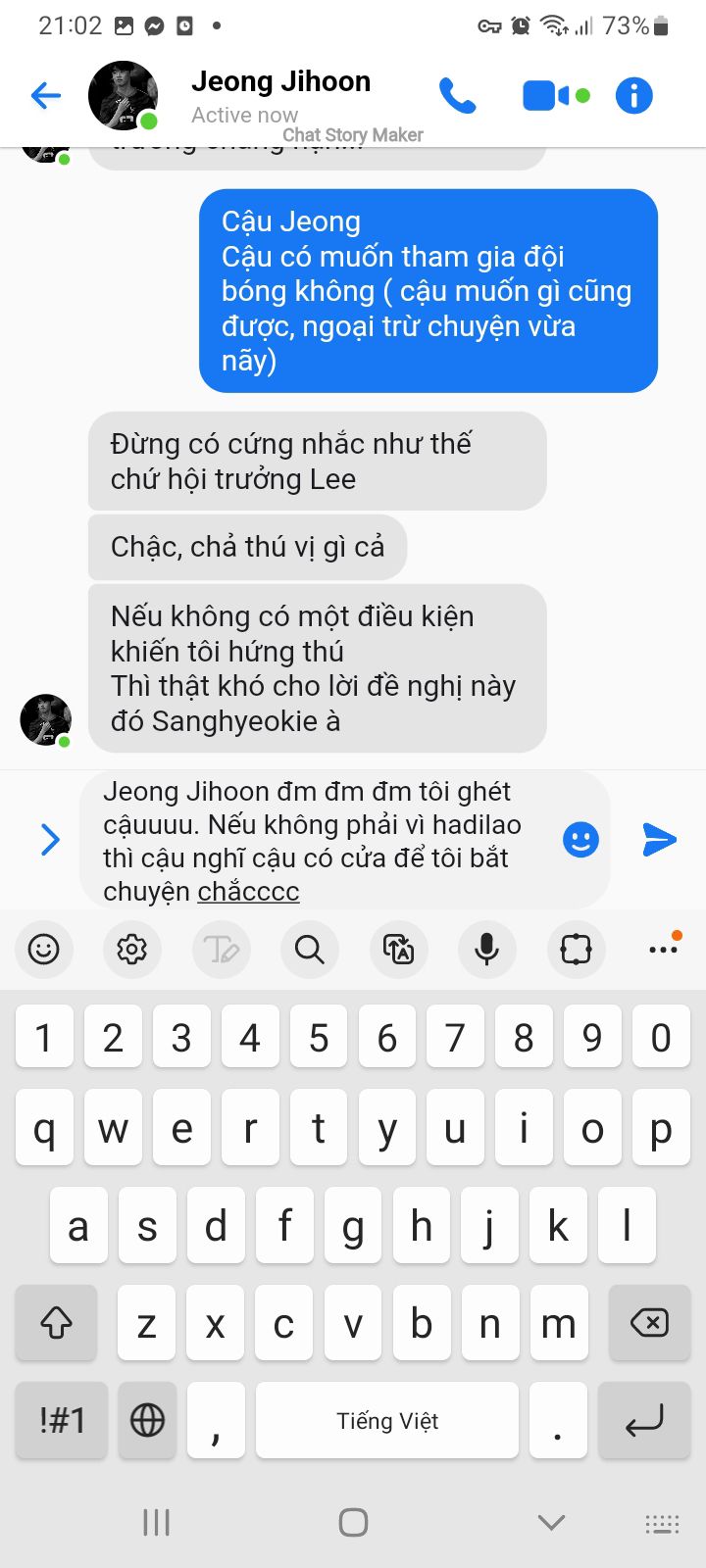This screenshot has width=706, height=1568.
Task: Open conversation info details
Action: [633, 95]
